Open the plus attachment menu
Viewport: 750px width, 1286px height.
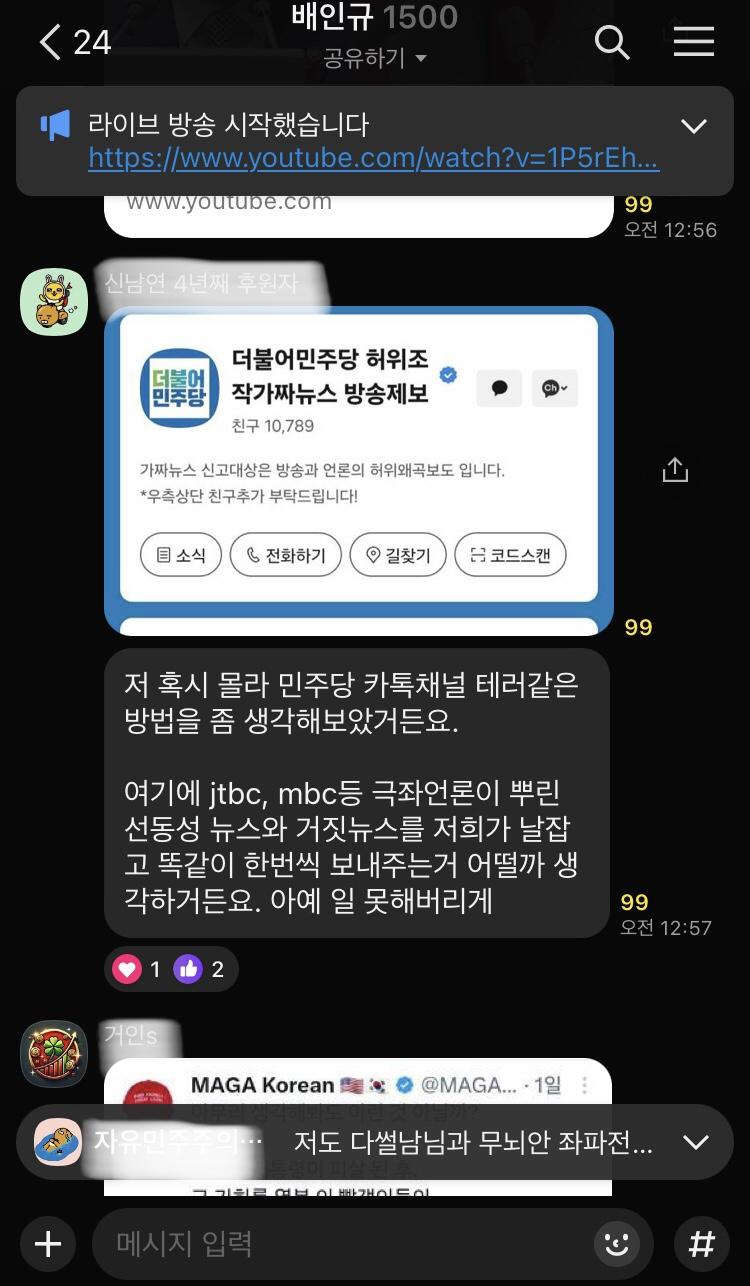(x=48, y=1244)
